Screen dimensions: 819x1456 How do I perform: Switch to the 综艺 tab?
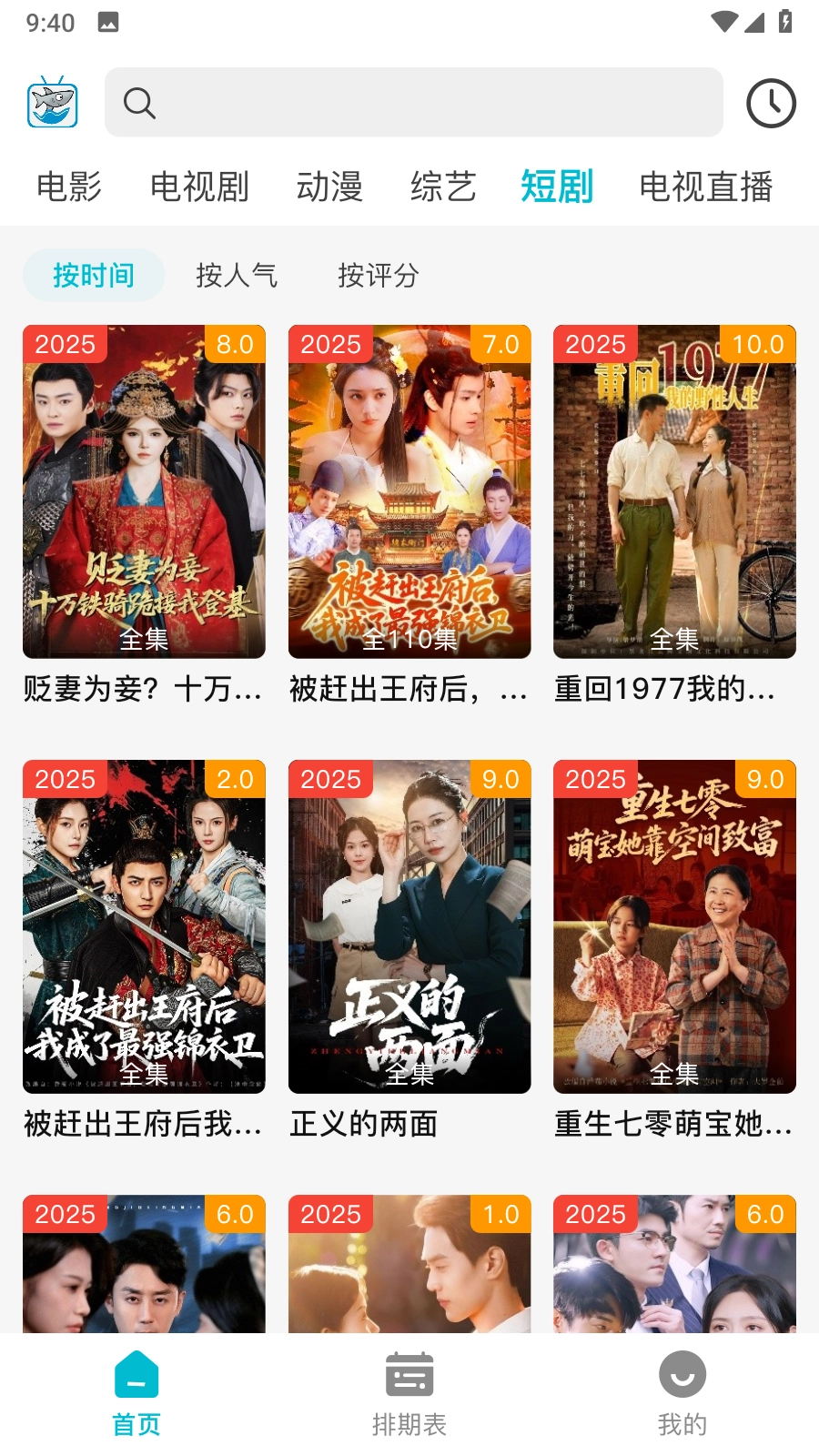443,187
